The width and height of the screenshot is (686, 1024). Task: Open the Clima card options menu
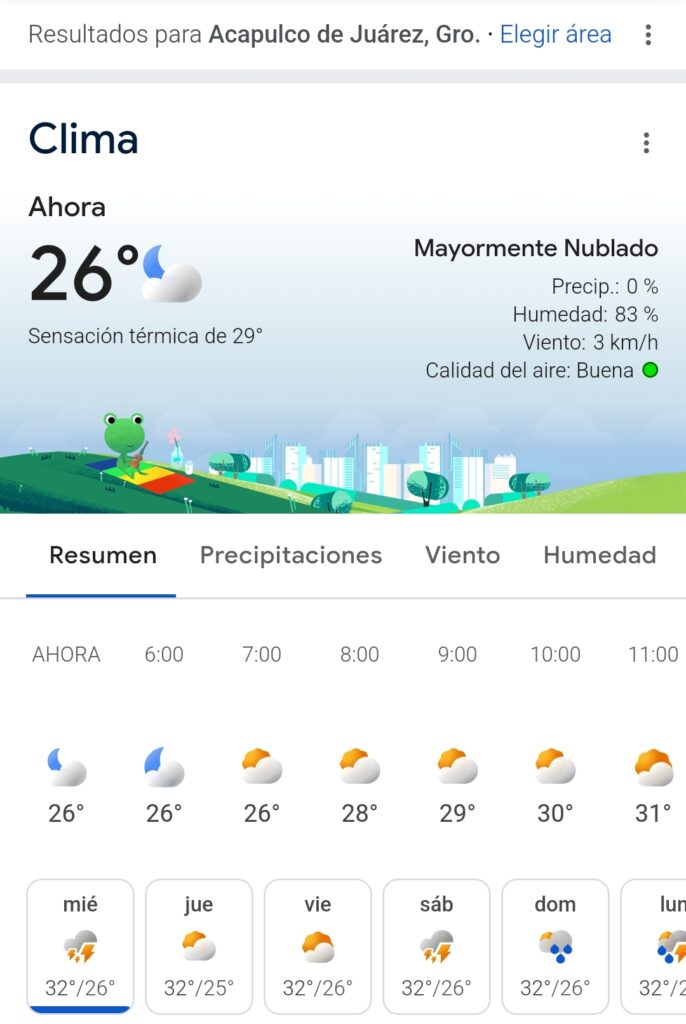[646, 143]
